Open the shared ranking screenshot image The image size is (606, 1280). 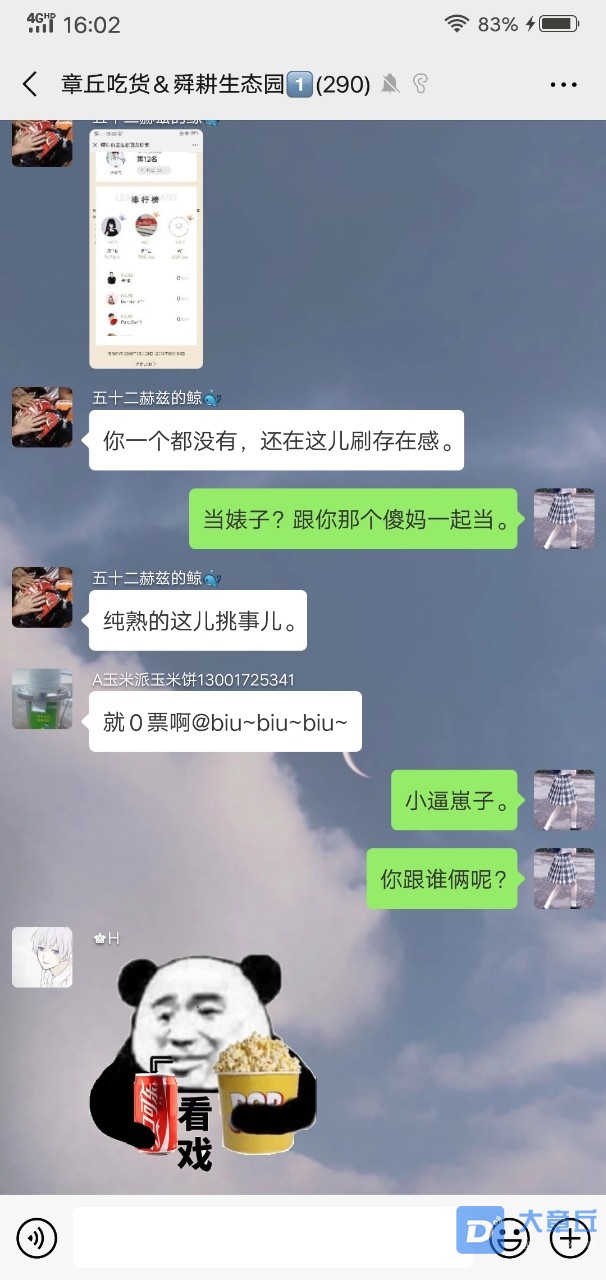point(146,247)
